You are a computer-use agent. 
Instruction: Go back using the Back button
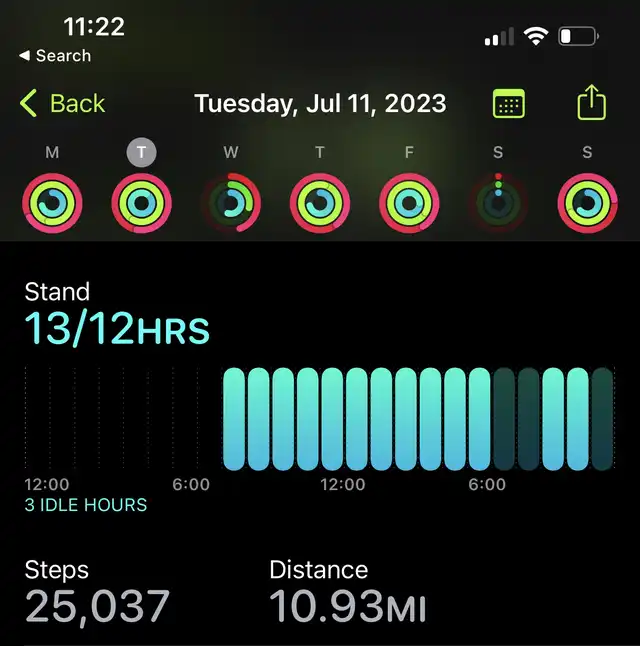tap(62, 103)
